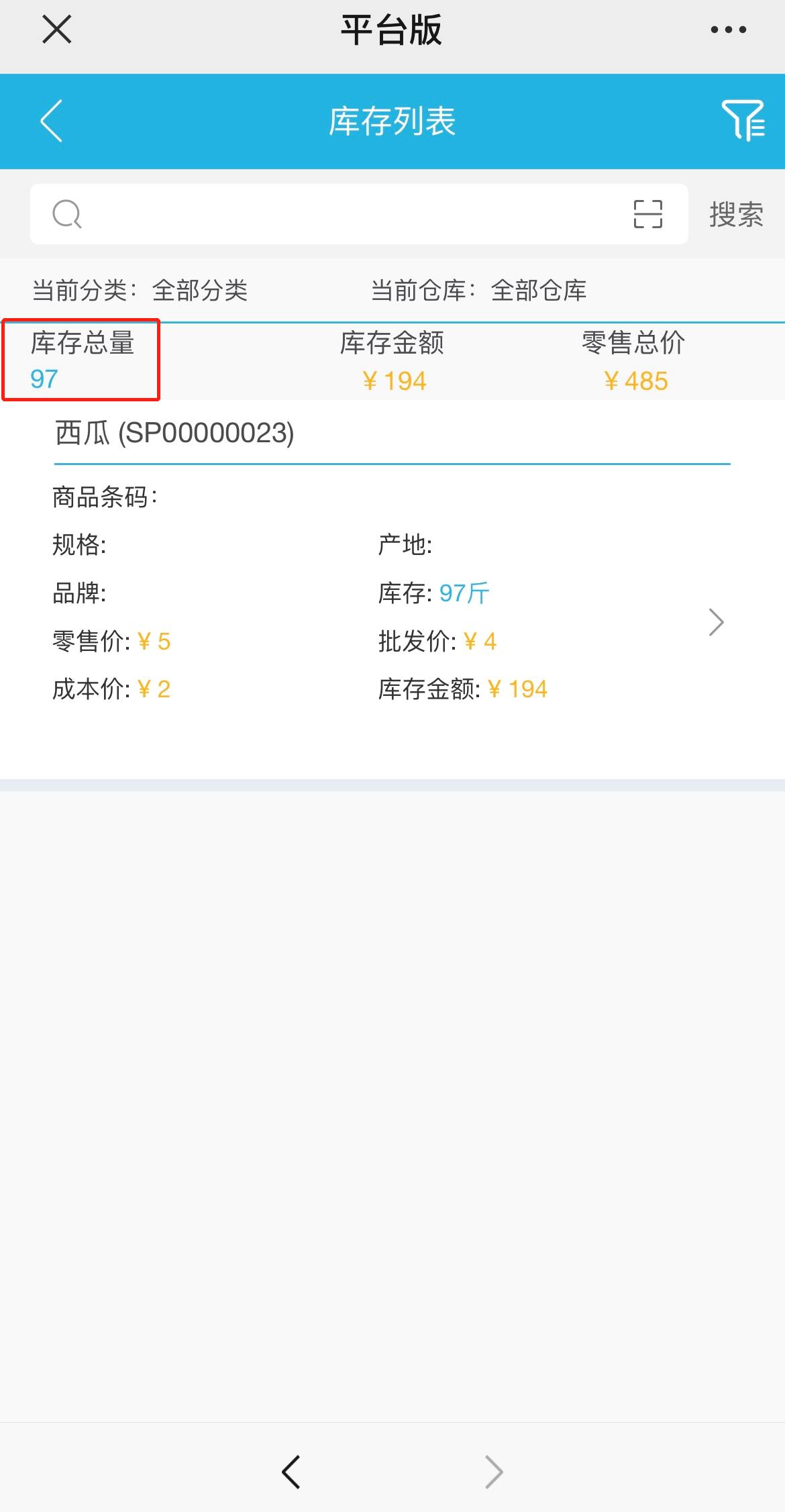Open the 西瓜 (SP00000023) item details

coord(716,622)
